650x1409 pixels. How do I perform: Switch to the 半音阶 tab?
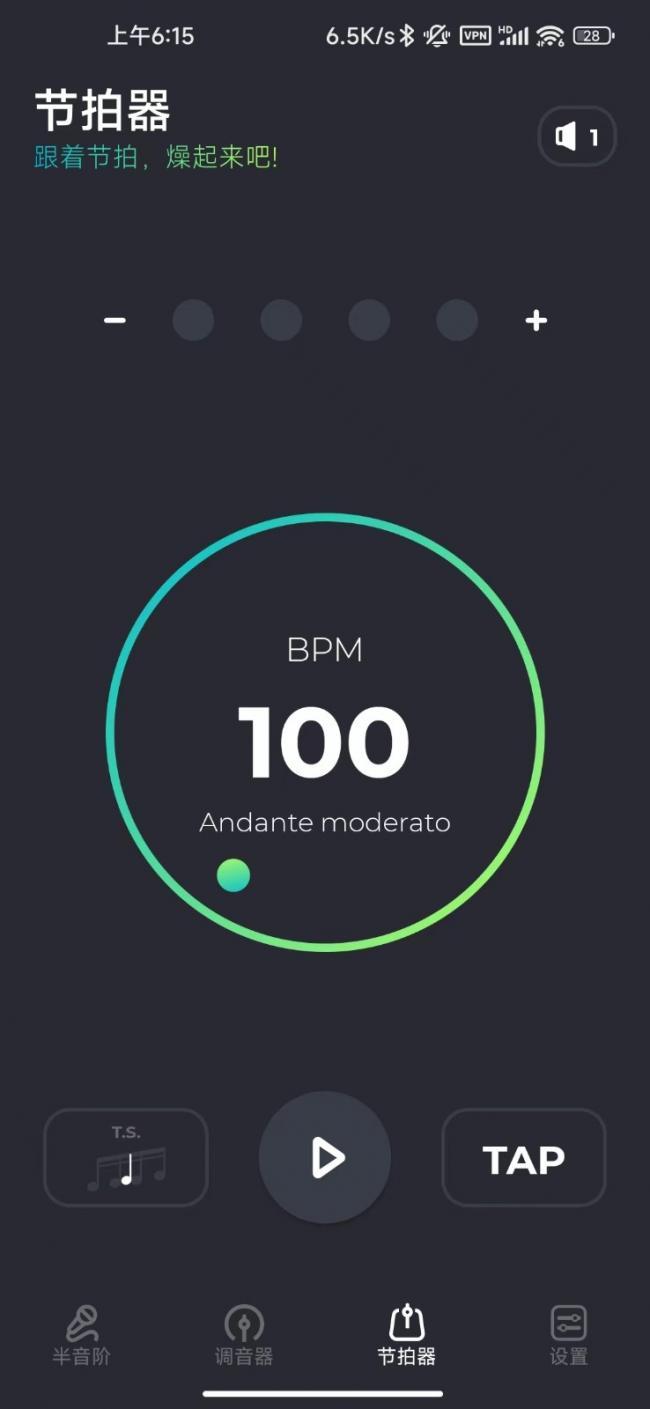tap(82, 1335)
